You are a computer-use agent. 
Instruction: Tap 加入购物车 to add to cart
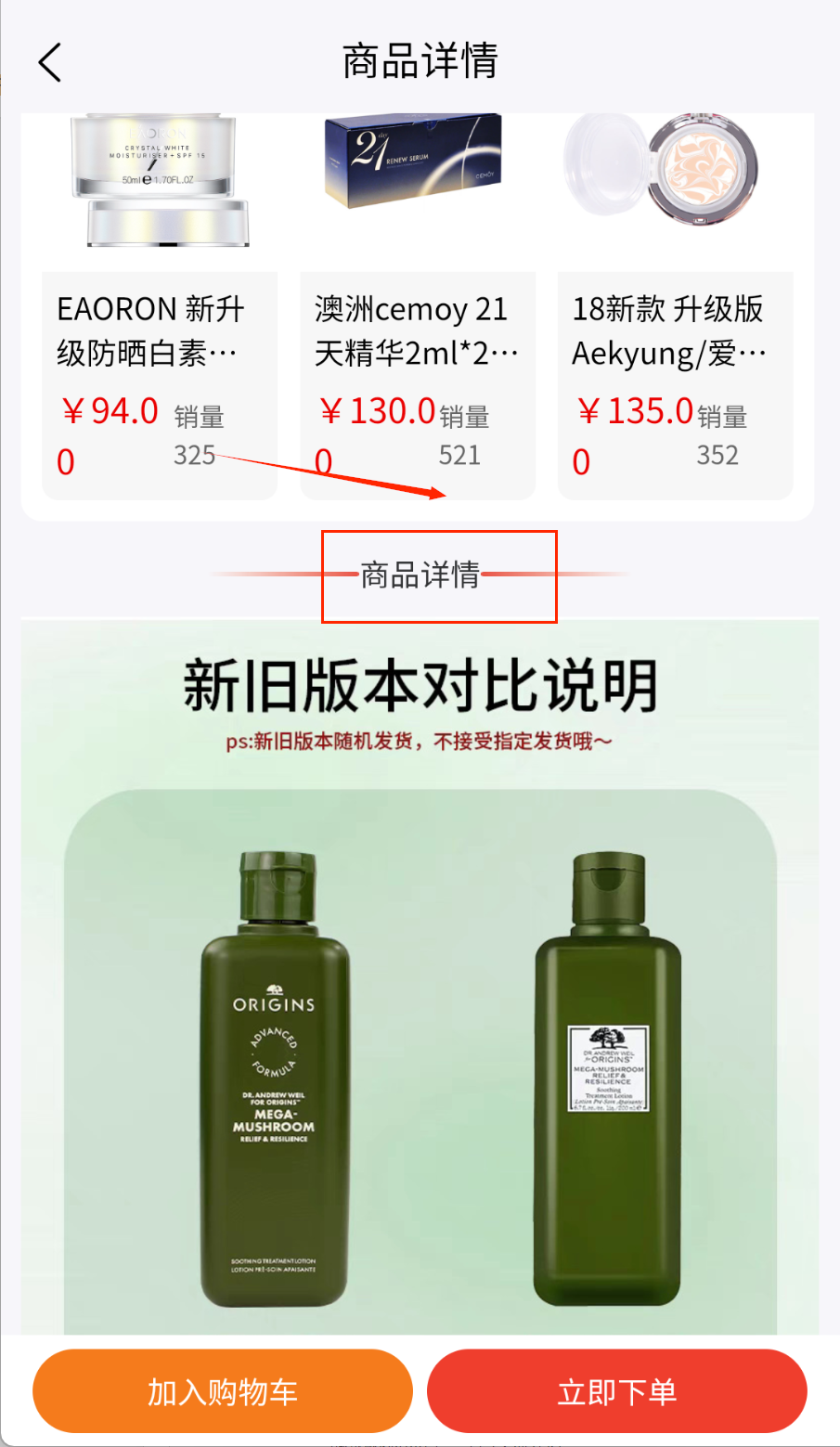click(x=223, y=1391)
